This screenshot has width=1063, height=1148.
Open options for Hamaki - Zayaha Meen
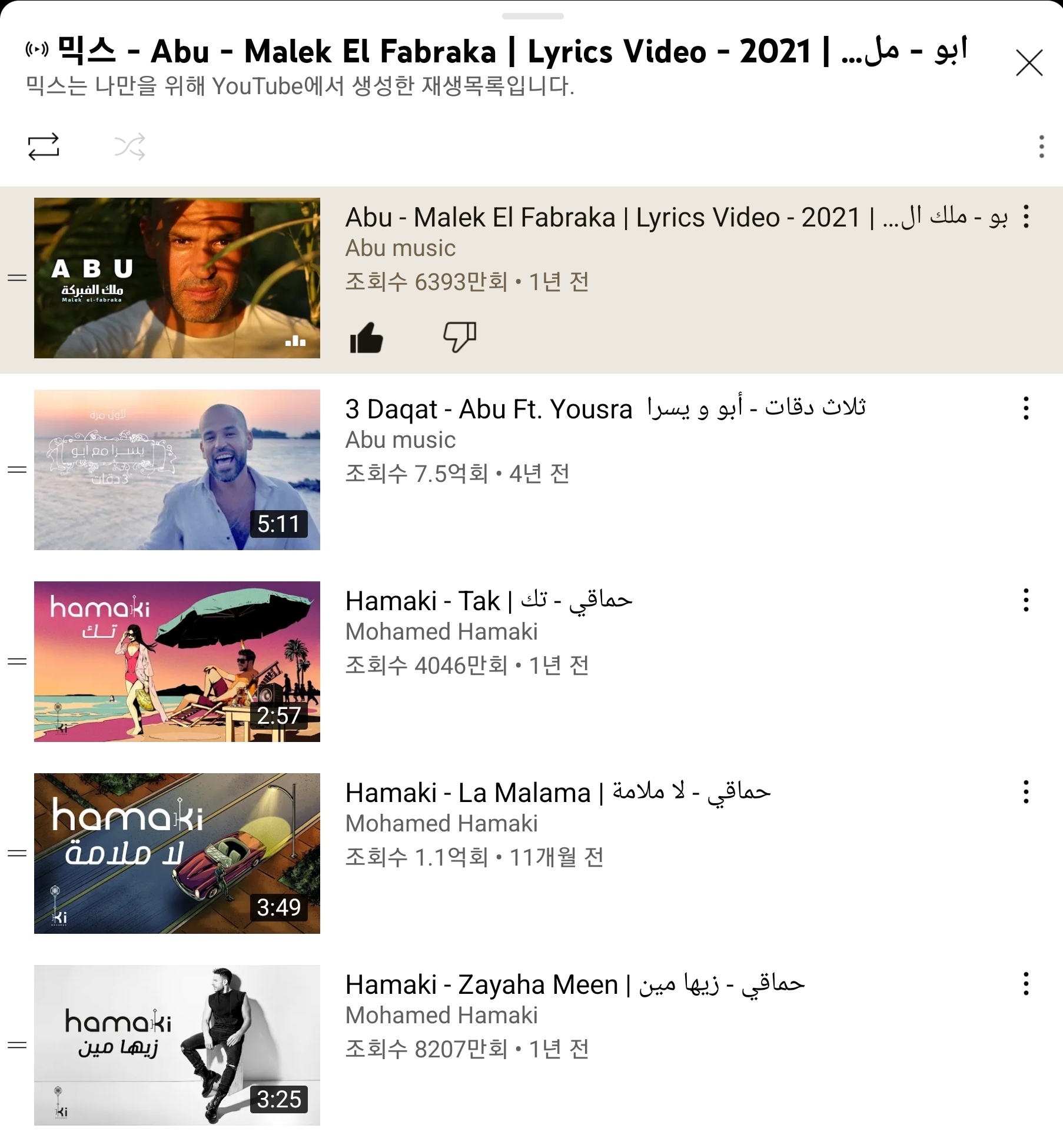point(1026,984)
